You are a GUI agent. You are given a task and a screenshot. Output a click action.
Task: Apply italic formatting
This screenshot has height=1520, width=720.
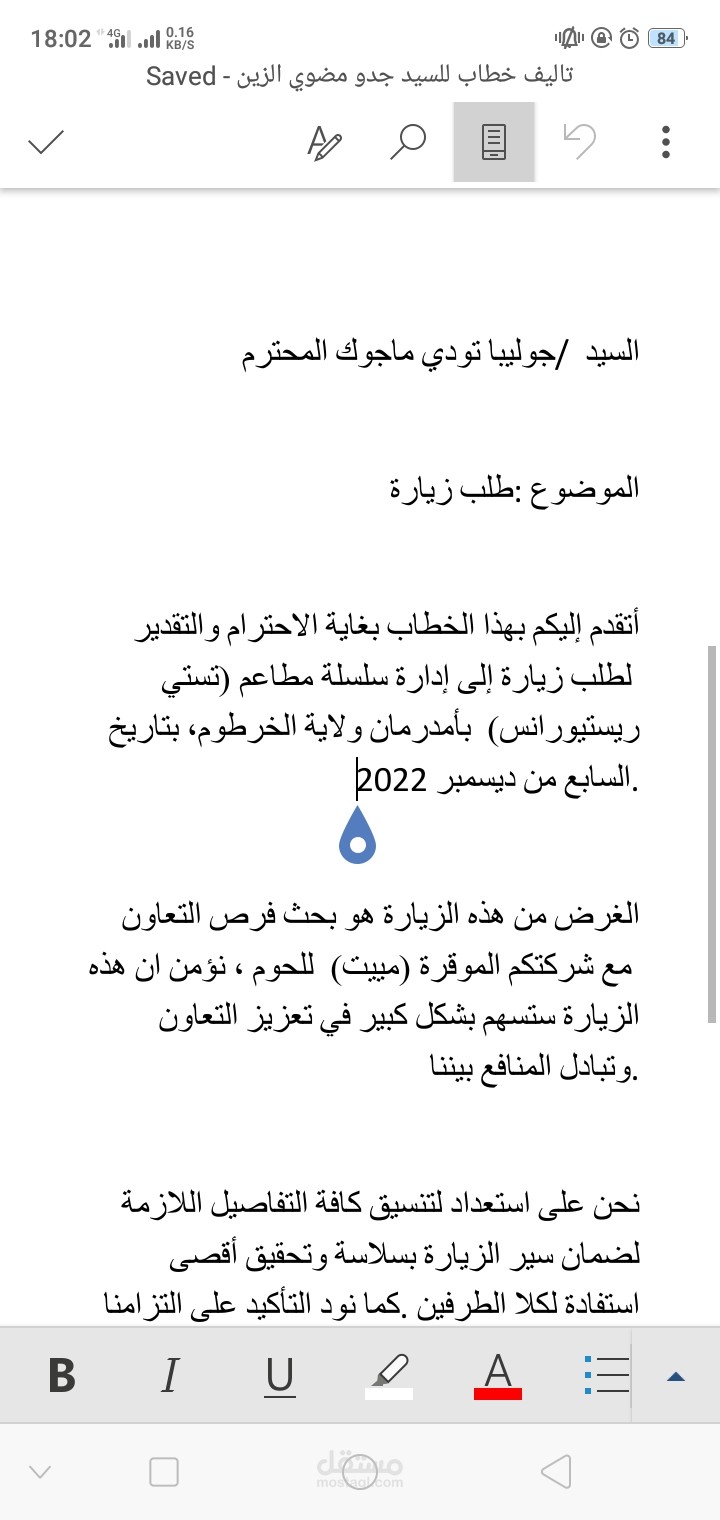pos(170,1376)
